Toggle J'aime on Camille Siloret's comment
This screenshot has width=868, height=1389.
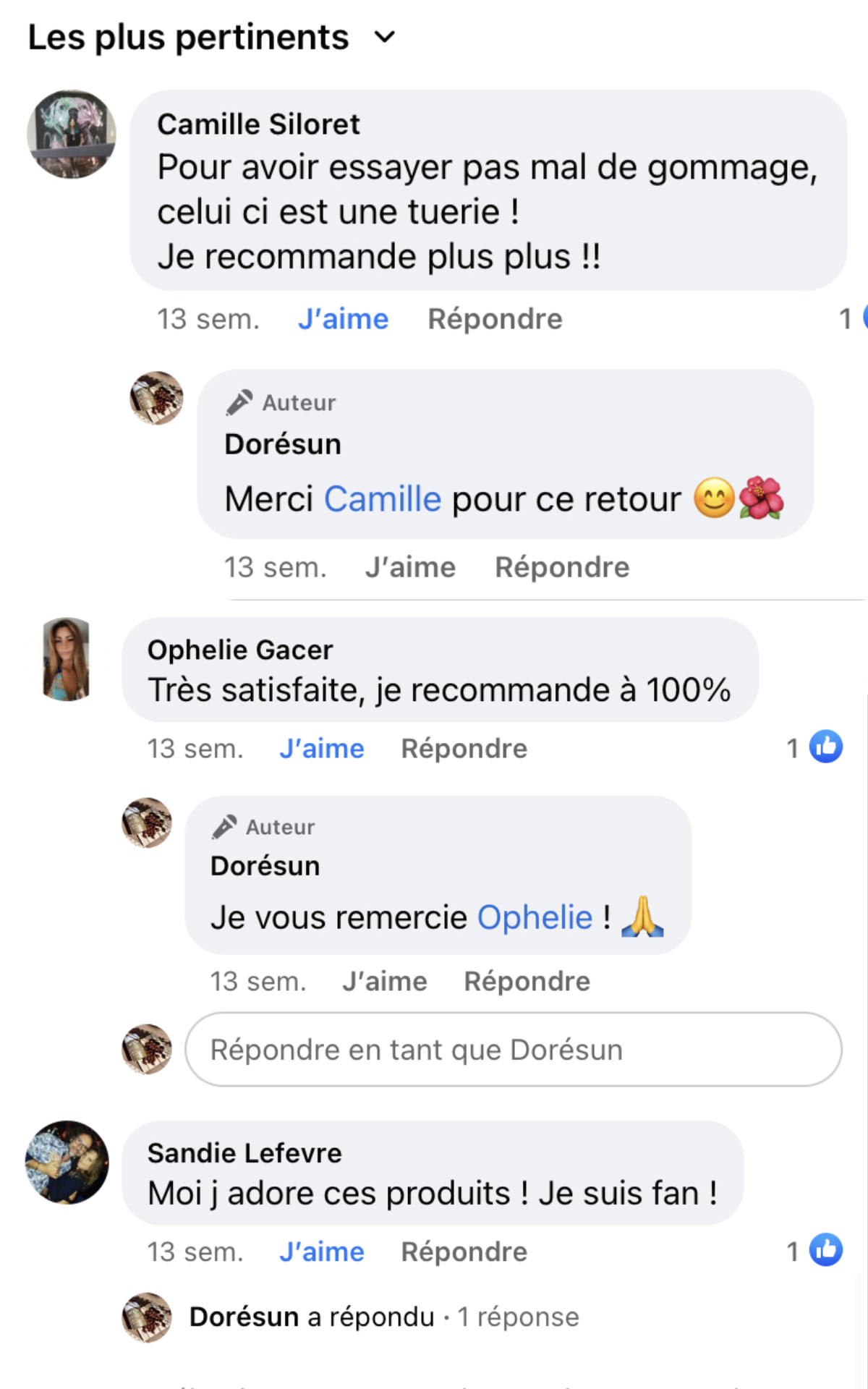point(343,319)
